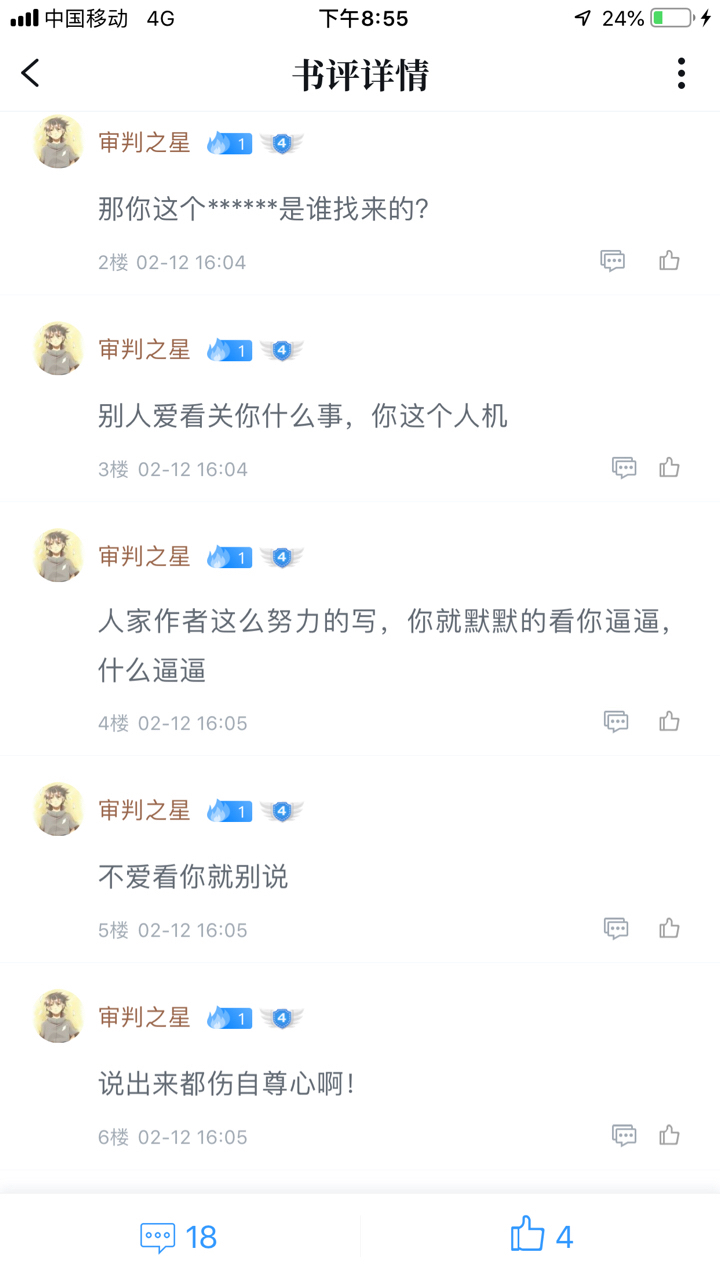This screenshot has width=720, height=1280.
Task: Reply to the 5楼 comment
Action: tap(616, 929)
